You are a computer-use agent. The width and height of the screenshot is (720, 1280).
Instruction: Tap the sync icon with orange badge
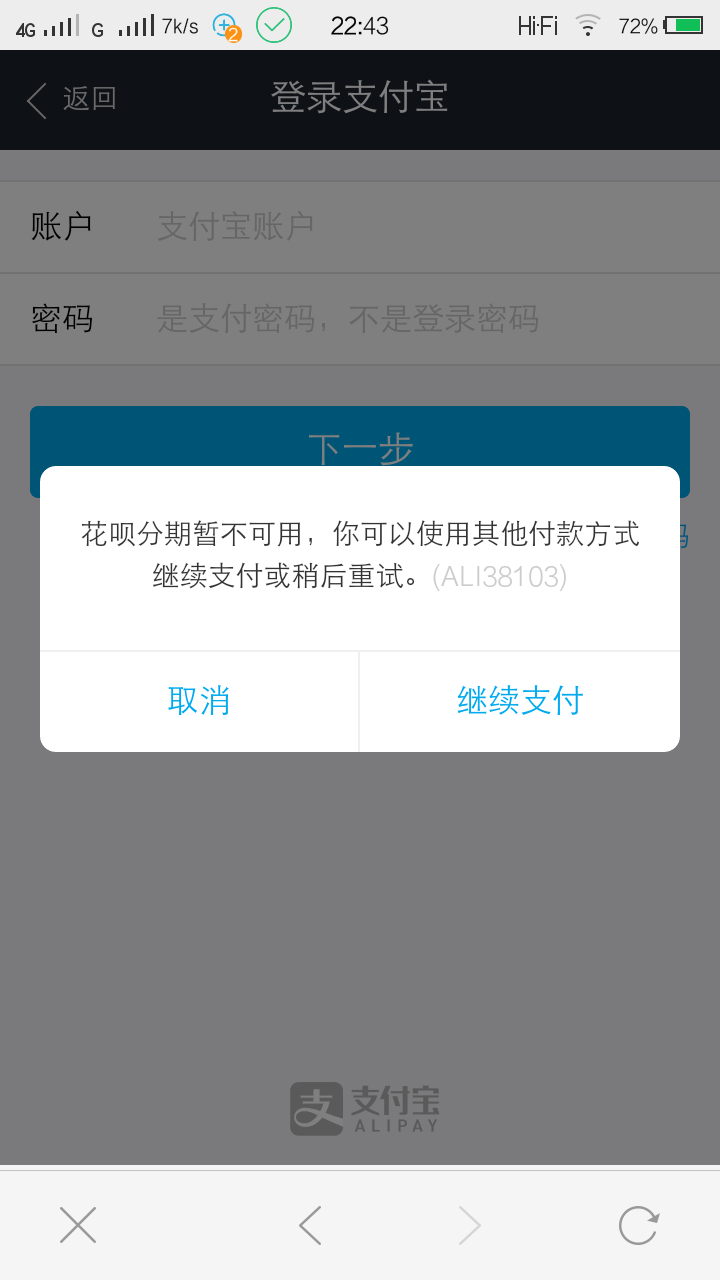coord(224,25)
